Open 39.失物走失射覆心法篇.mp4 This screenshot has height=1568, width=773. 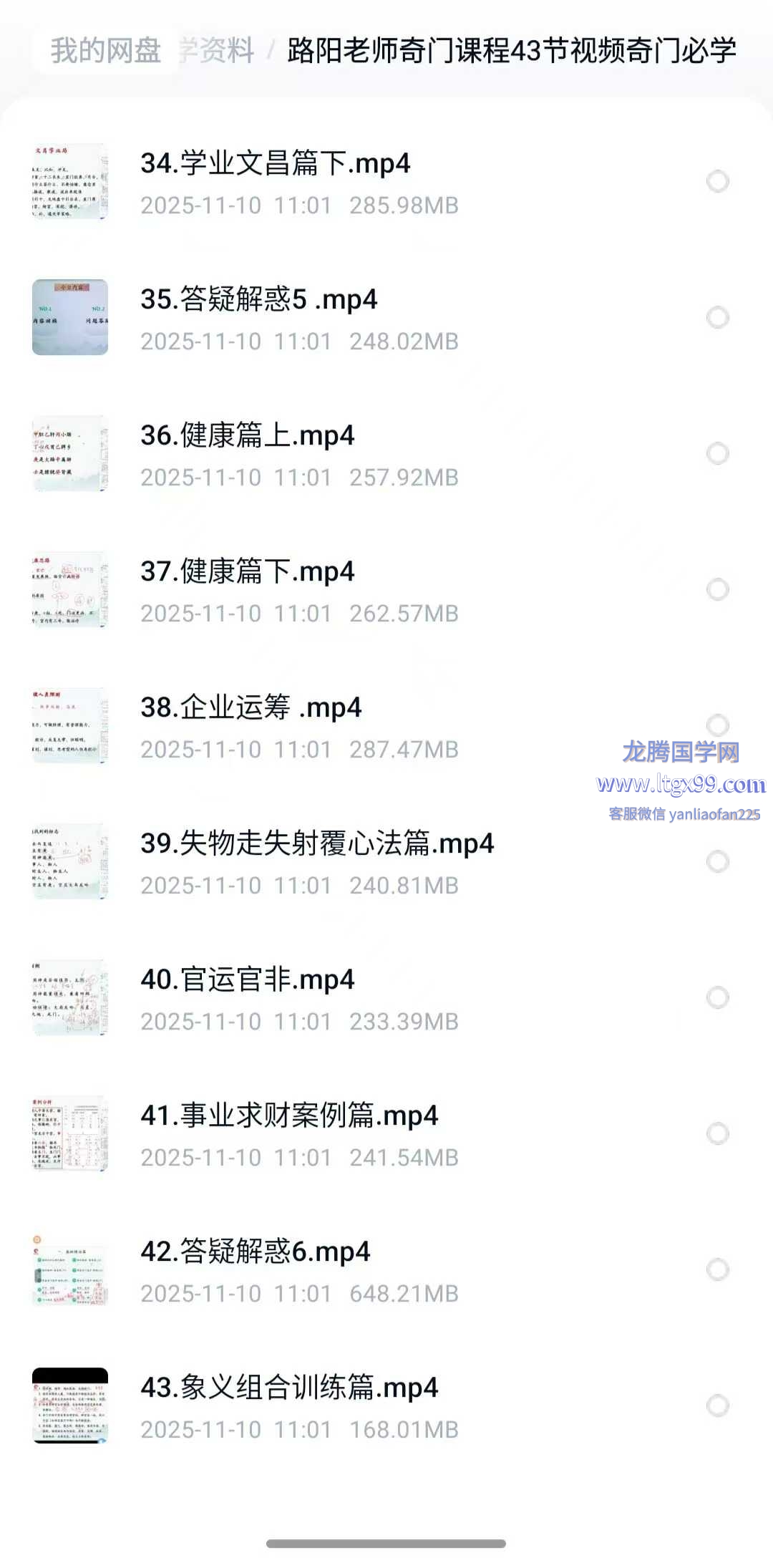pos(317,844)
